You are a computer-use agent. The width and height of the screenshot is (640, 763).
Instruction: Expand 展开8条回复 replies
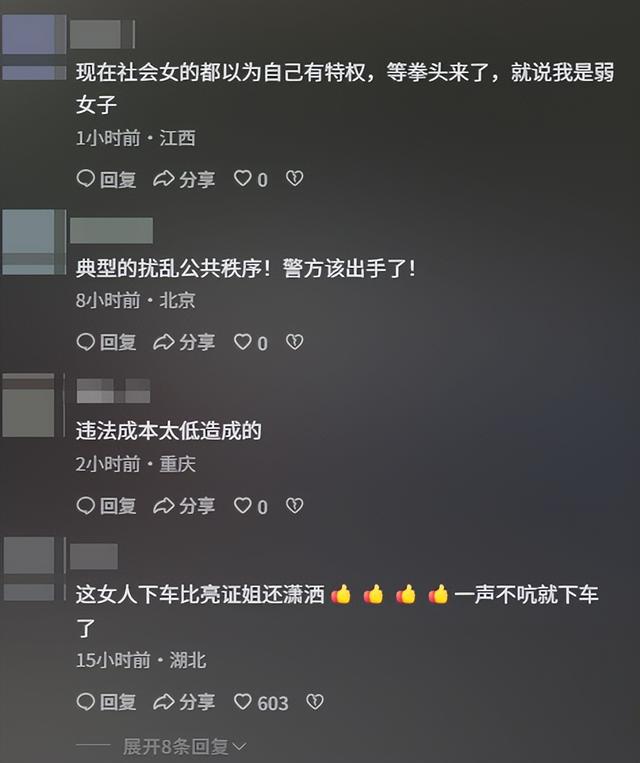click(x=185, y=746)
